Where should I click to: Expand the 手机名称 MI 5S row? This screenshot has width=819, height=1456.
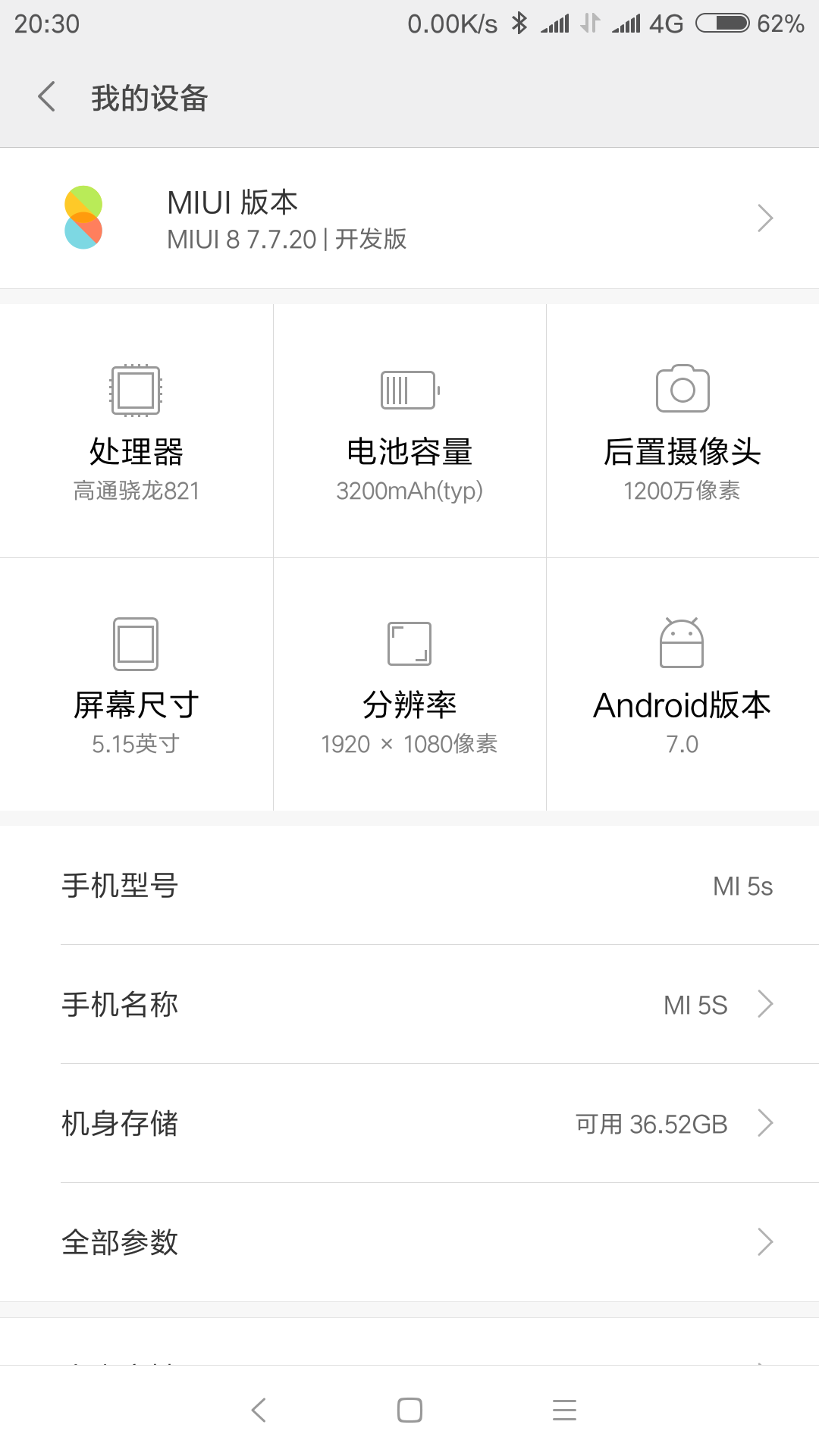(x=409, y=1005)
